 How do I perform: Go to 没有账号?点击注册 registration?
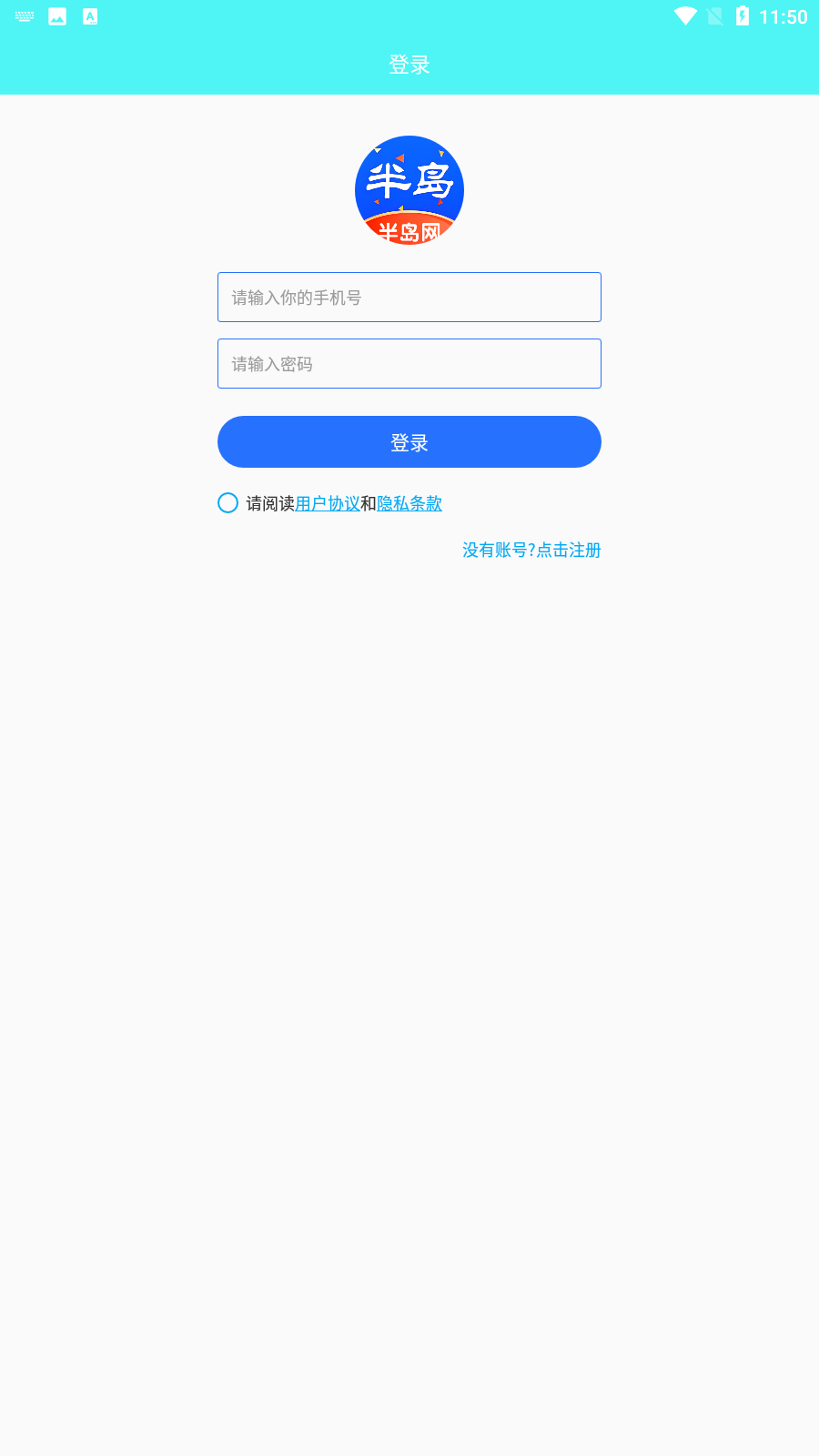531,551
